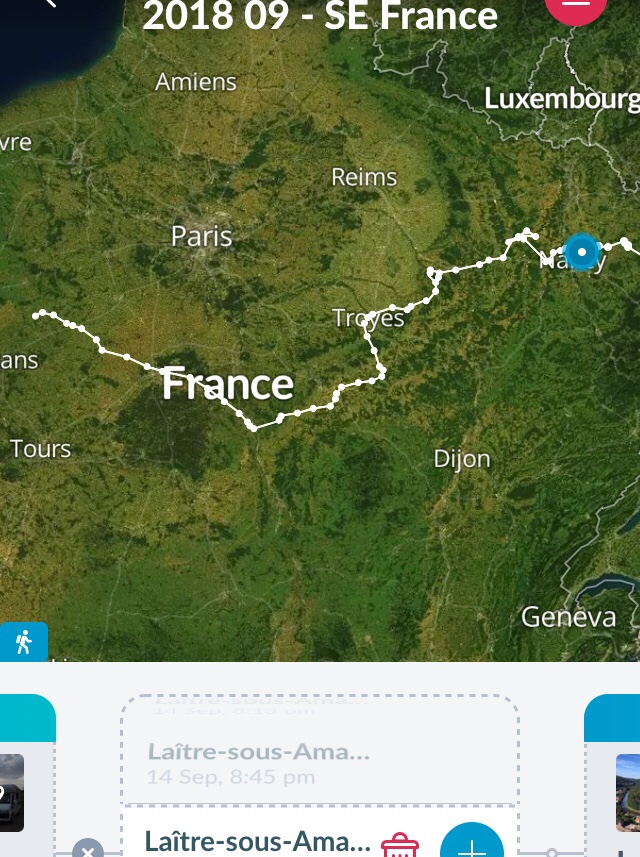Image resolution: width=640 pixels, height=857 pixels.
Task: Open the next step card's photo
Action: click(628, 792)
